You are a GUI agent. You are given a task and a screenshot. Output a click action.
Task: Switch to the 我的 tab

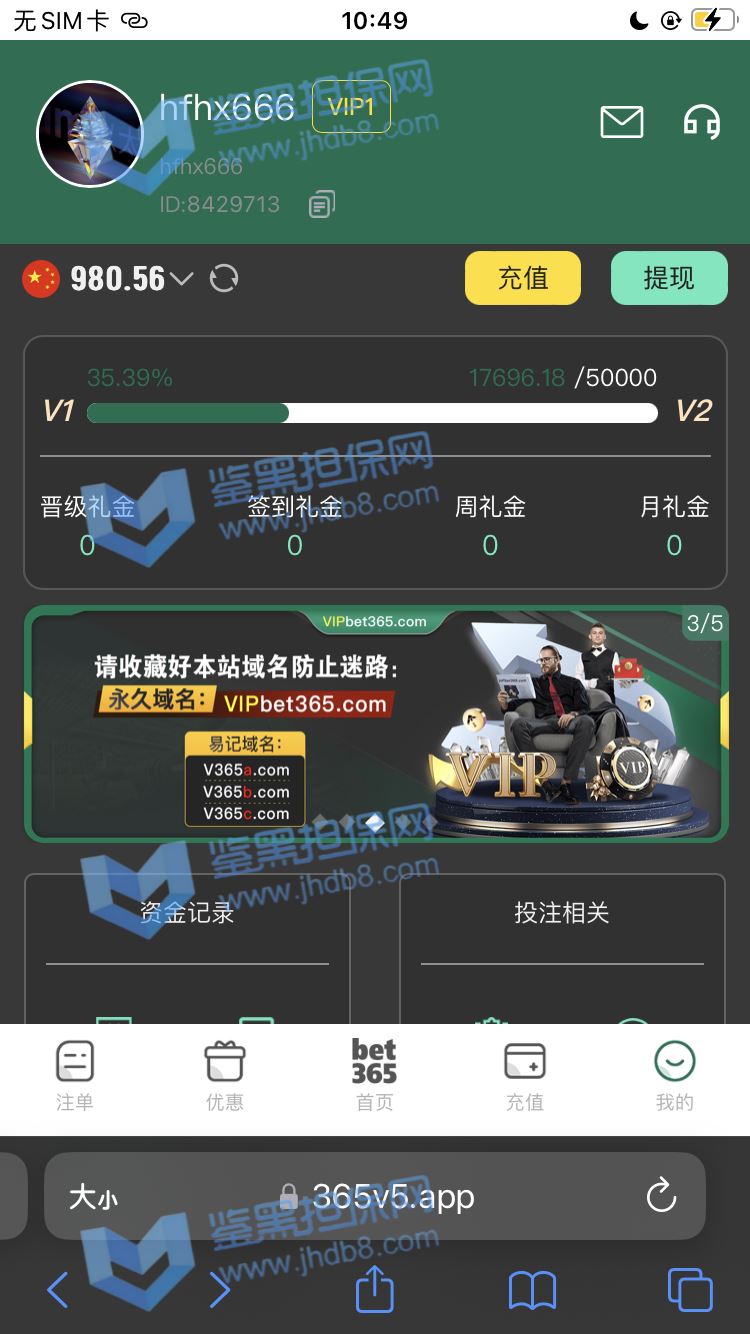[x=674, y=1075]
